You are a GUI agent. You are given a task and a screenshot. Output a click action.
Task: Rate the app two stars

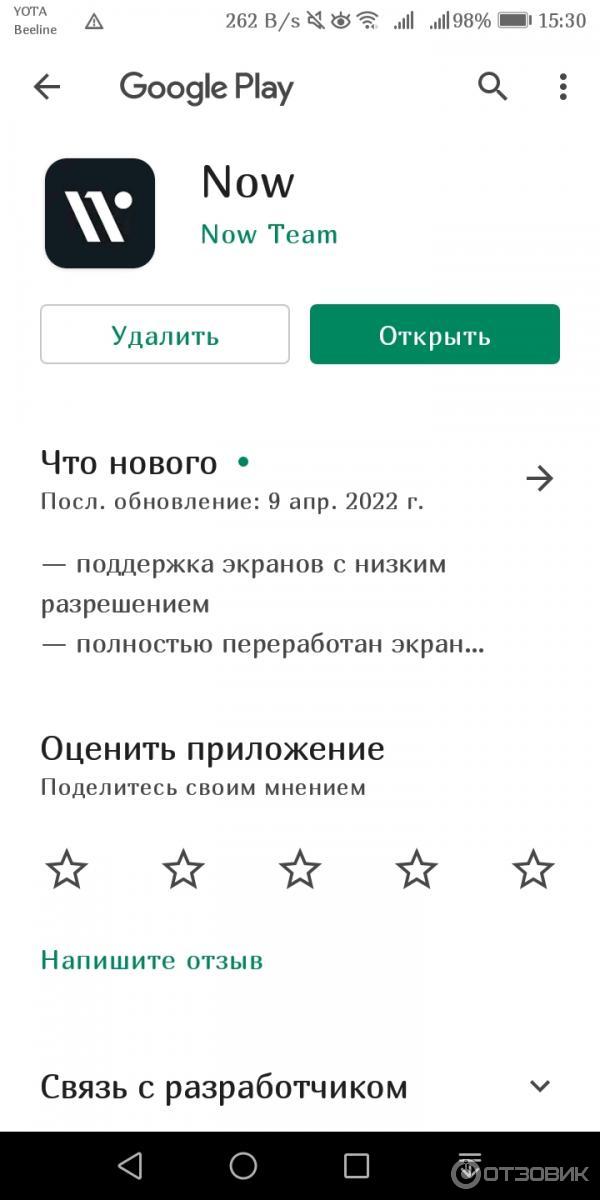(183, 869)
